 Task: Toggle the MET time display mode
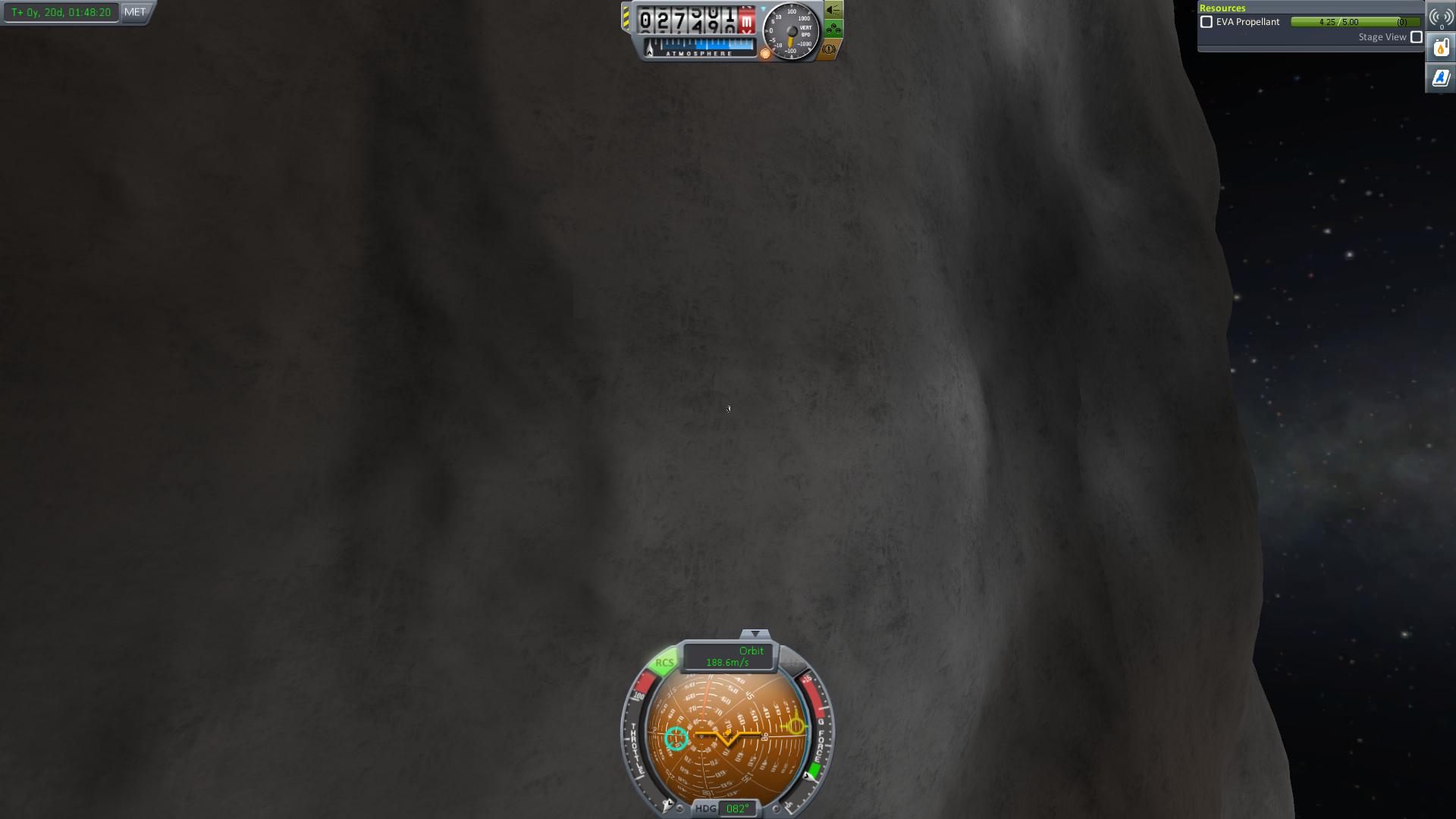(135, 12)
